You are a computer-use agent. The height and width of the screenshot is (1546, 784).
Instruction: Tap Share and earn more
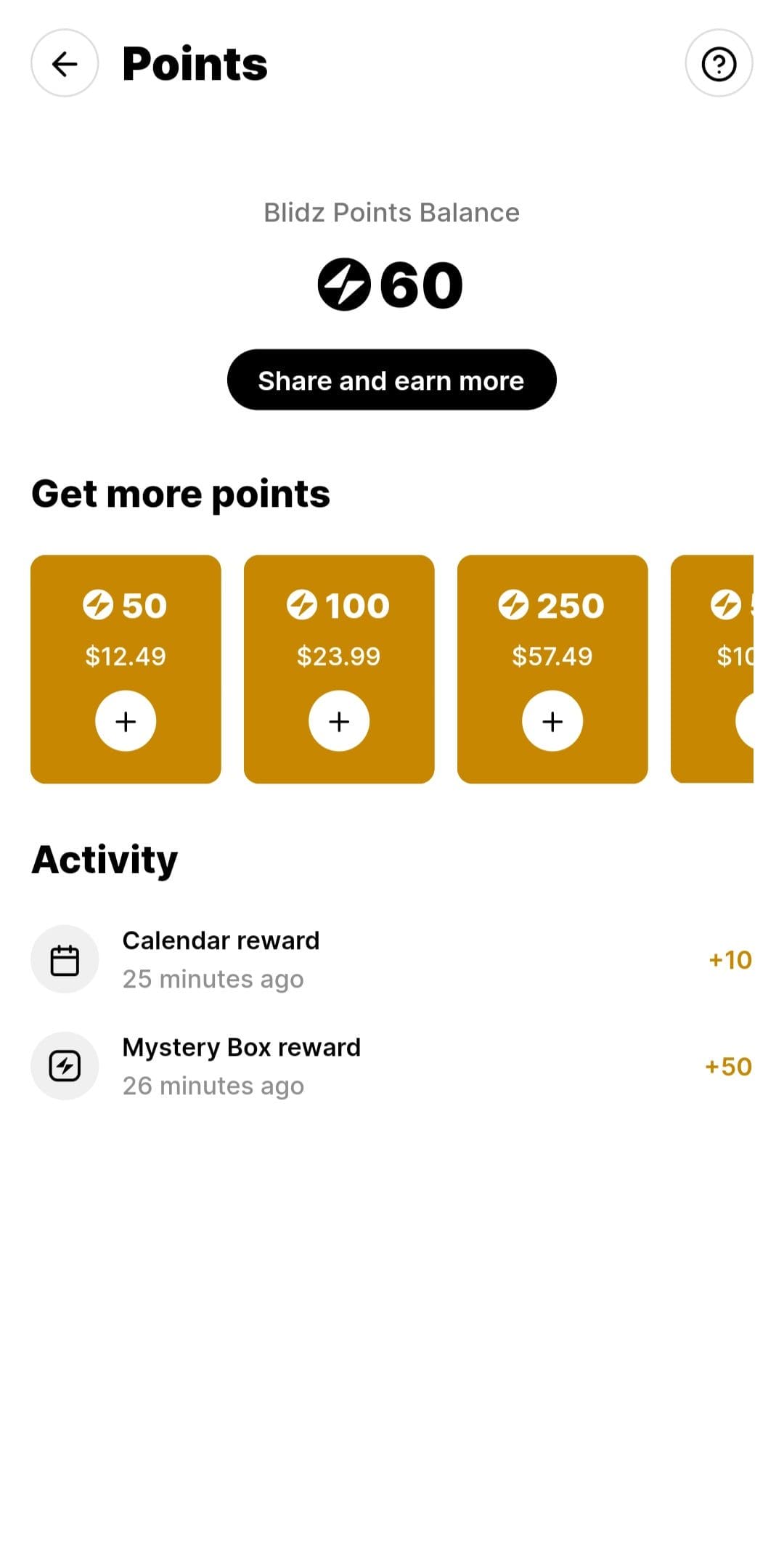391,380
